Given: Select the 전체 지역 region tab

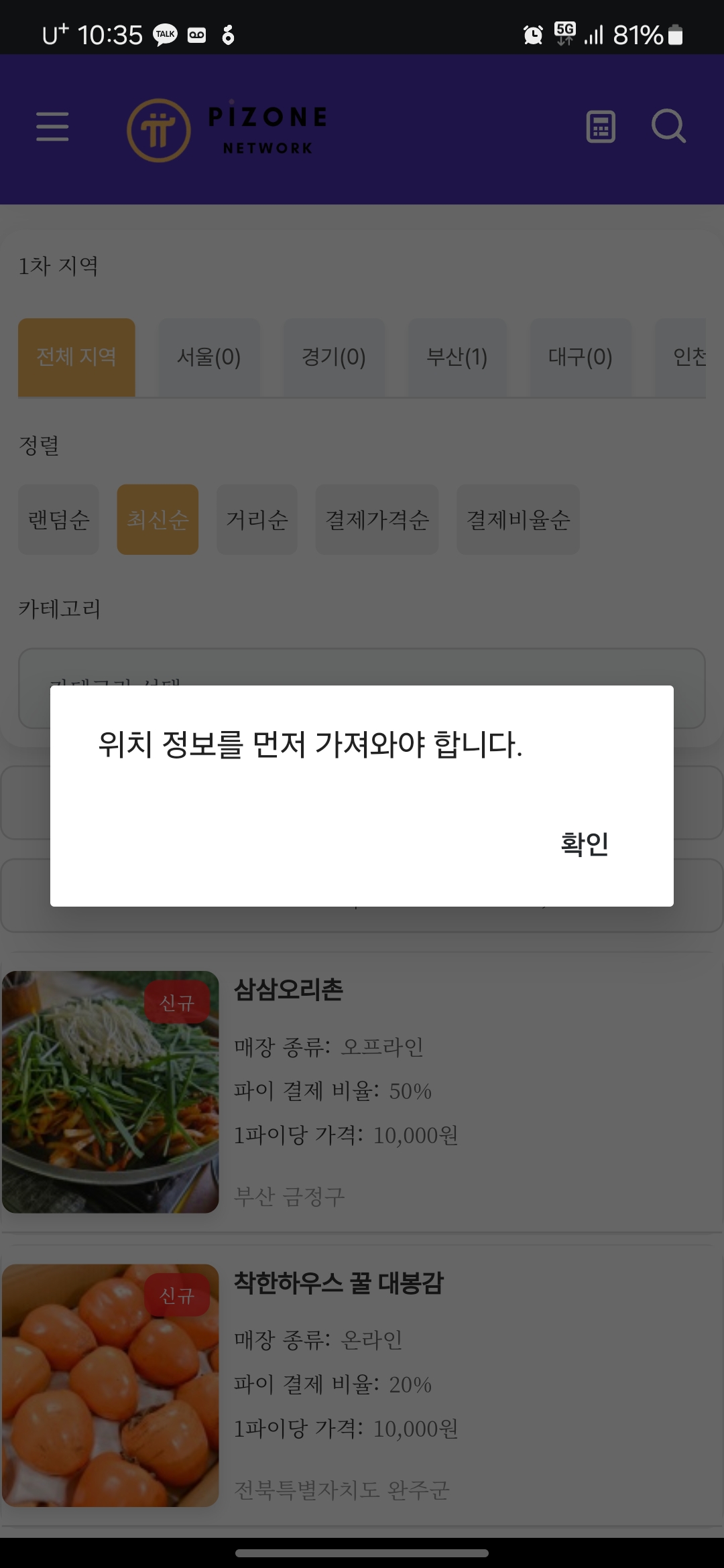Looking at the screenshot, I should click(76, 357).
